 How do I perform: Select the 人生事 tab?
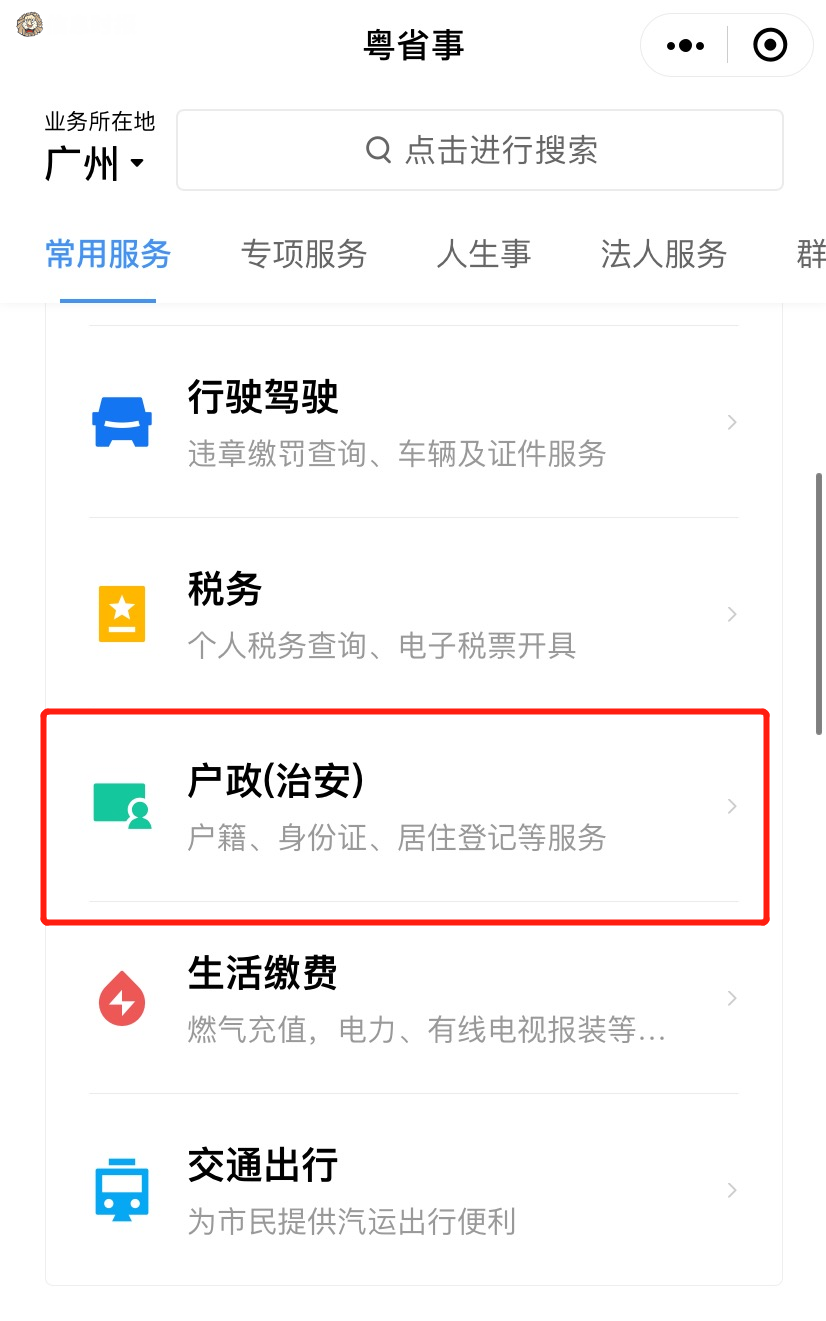click(484, 254)
